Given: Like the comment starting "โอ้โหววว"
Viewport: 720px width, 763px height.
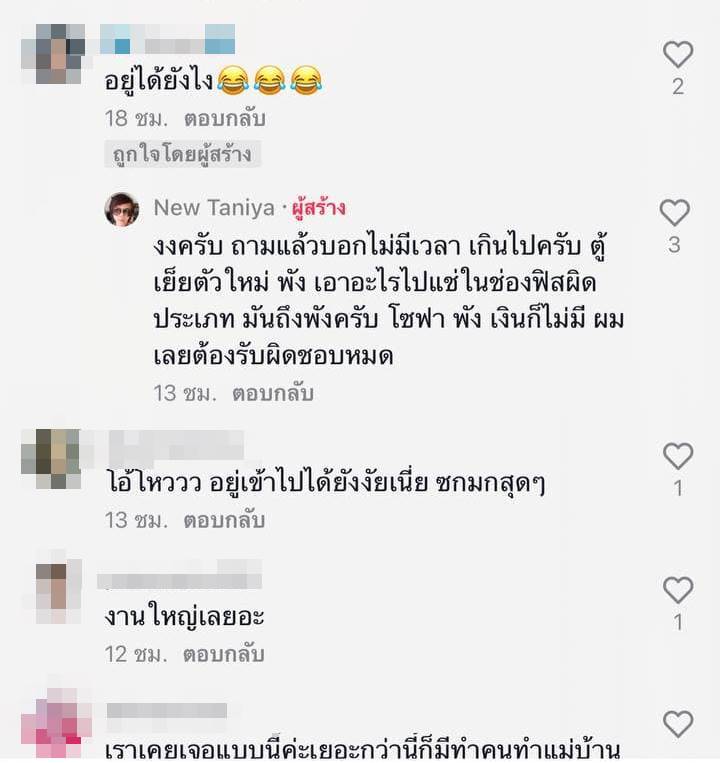Looking at the screenshot, I should [677, 457].
